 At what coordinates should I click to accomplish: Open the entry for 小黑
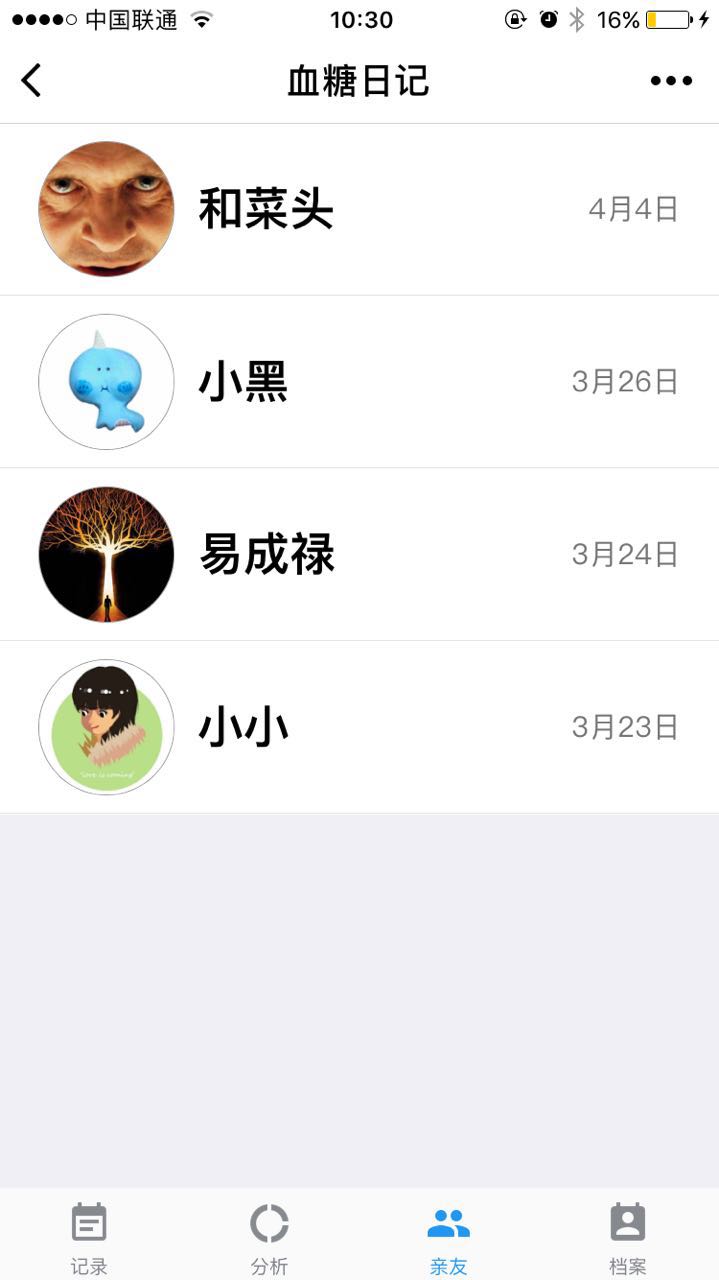(359, 382)
